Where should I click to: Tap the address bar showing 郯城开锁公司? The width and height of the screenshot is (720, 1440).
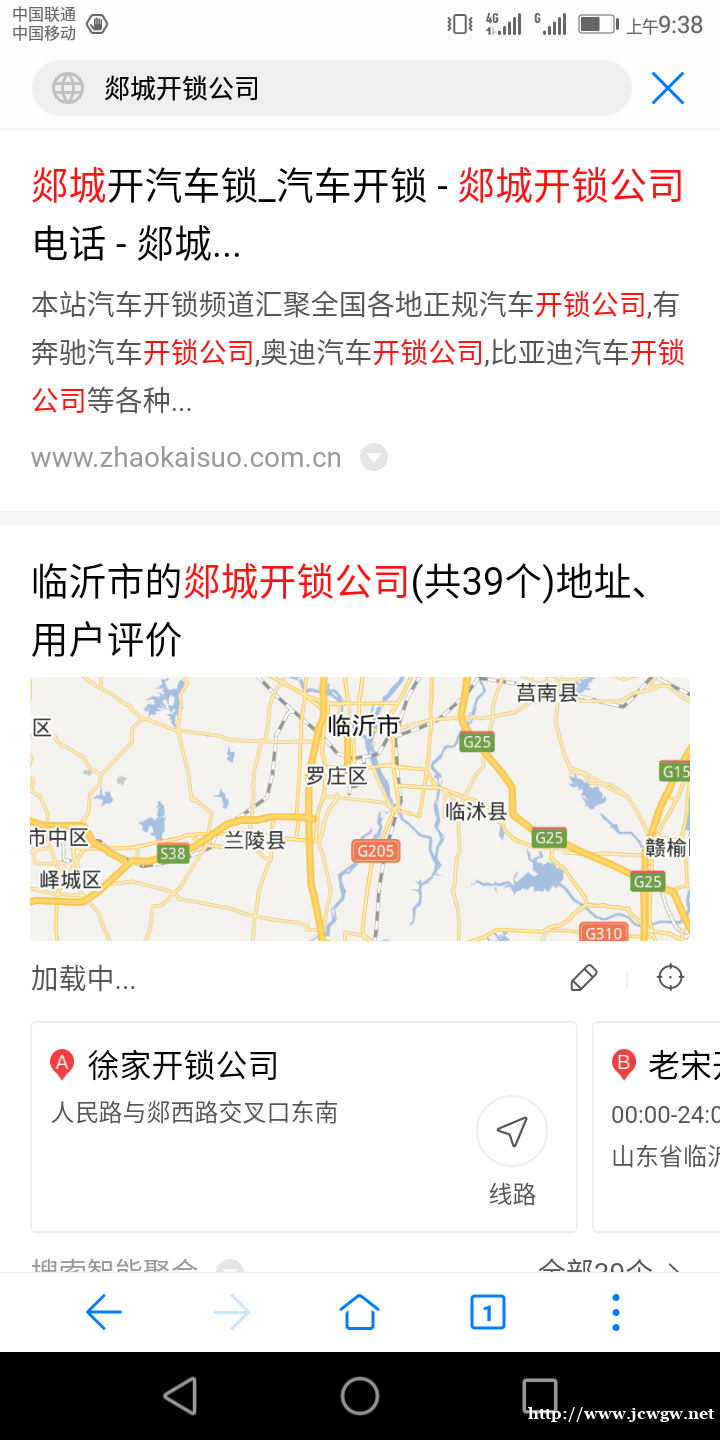coord(330,88)
